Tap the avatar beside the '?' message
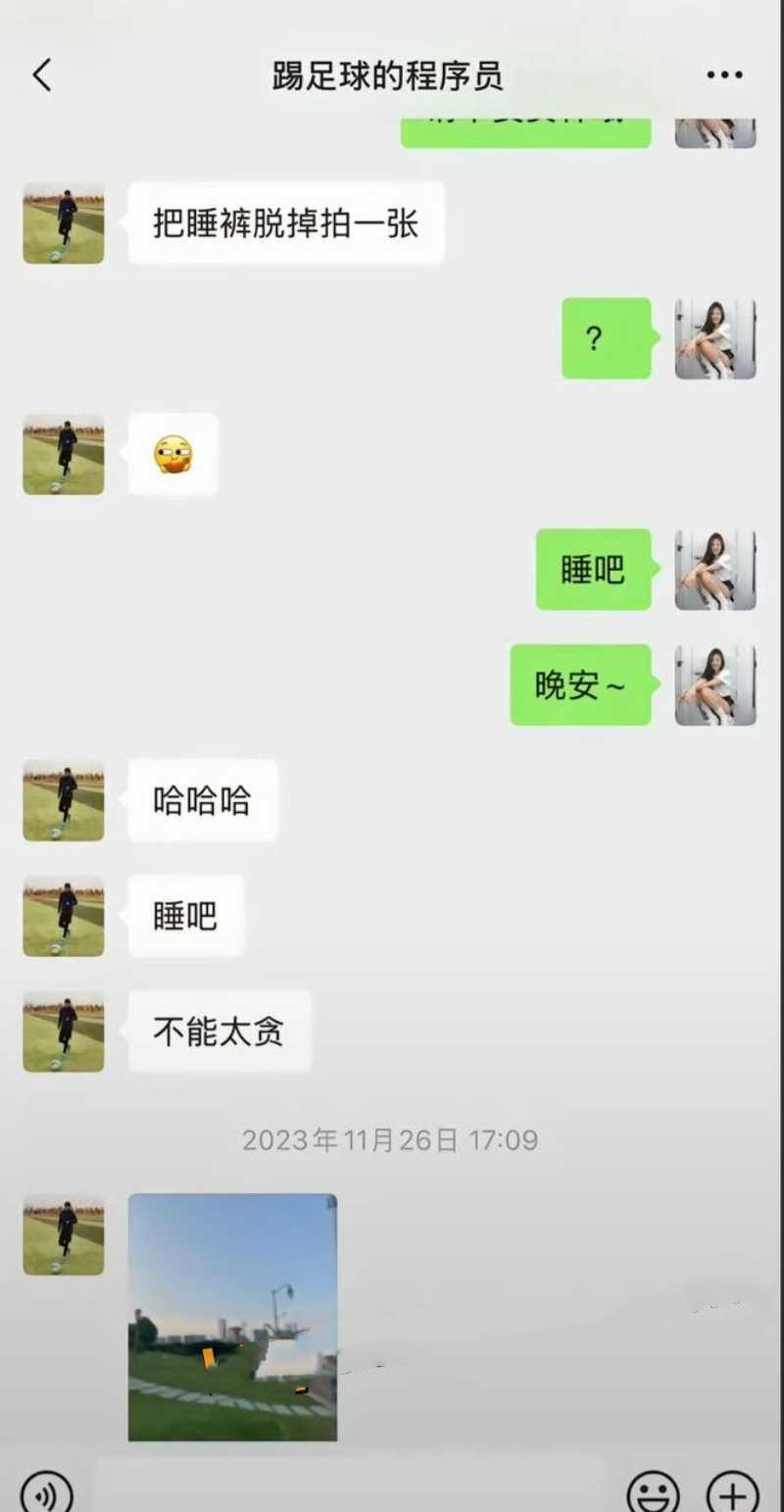The image size is (784, 1512). tap(715, 338)
